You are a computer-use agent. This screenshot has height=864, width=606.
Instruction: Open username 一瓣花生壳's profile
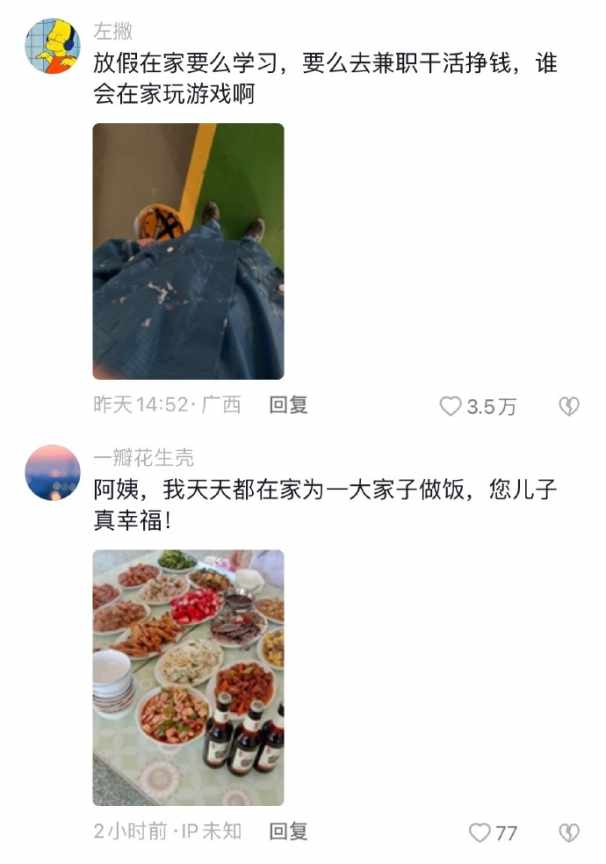click(144, 459)
